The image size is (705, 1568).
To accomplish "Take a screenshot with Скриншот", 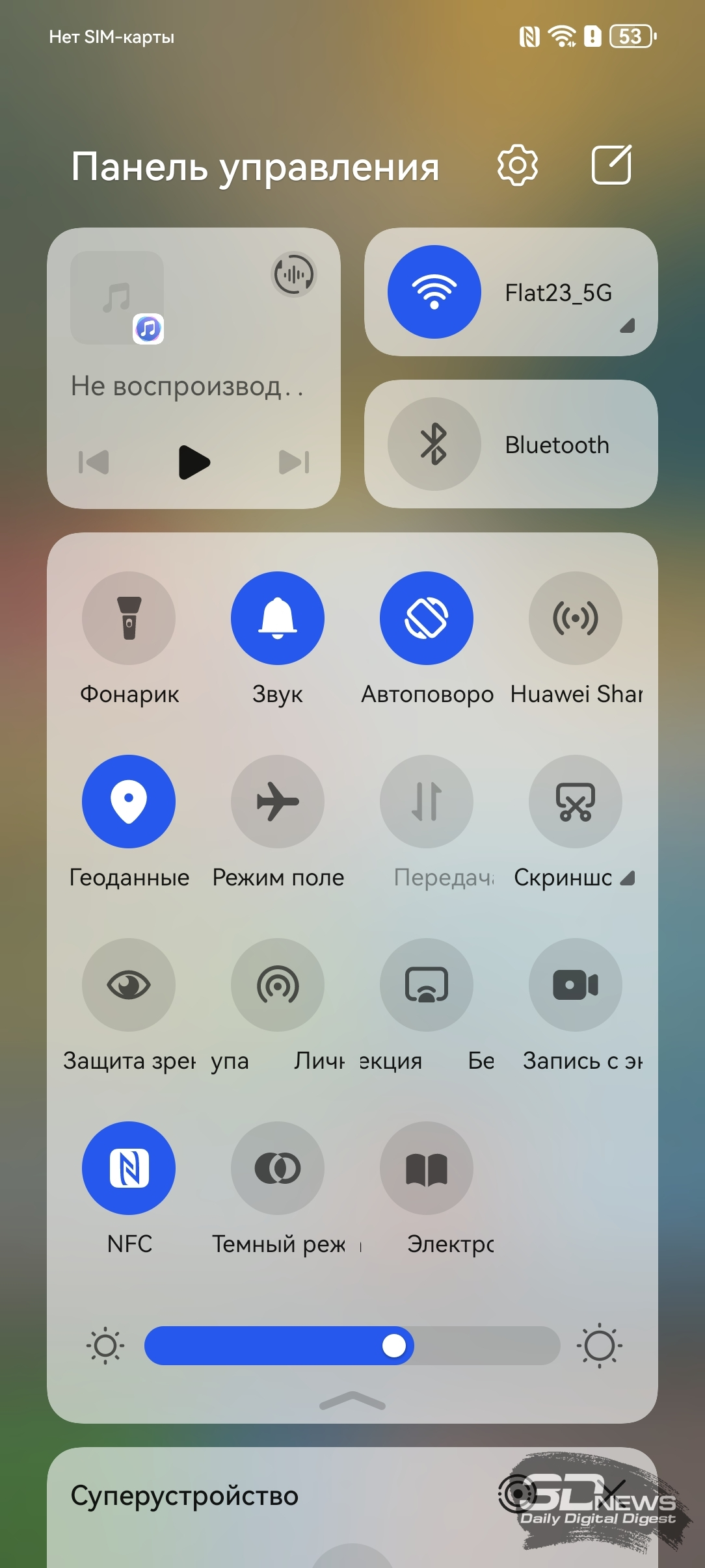I will pos(576,802).
